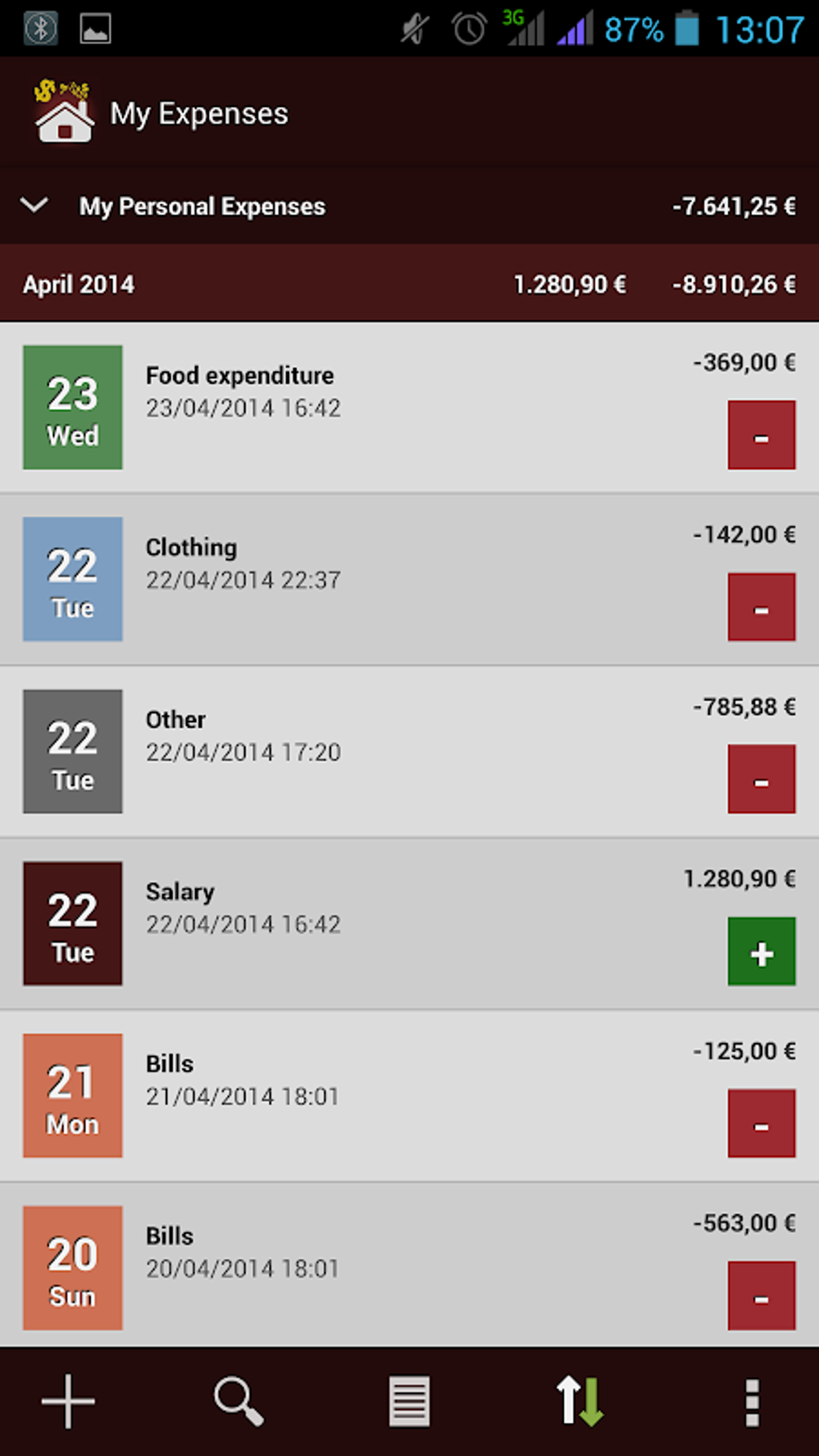Tap the green 23 Wed date badge
This screenshot has height=1456, width=819.
coord(72,407)
